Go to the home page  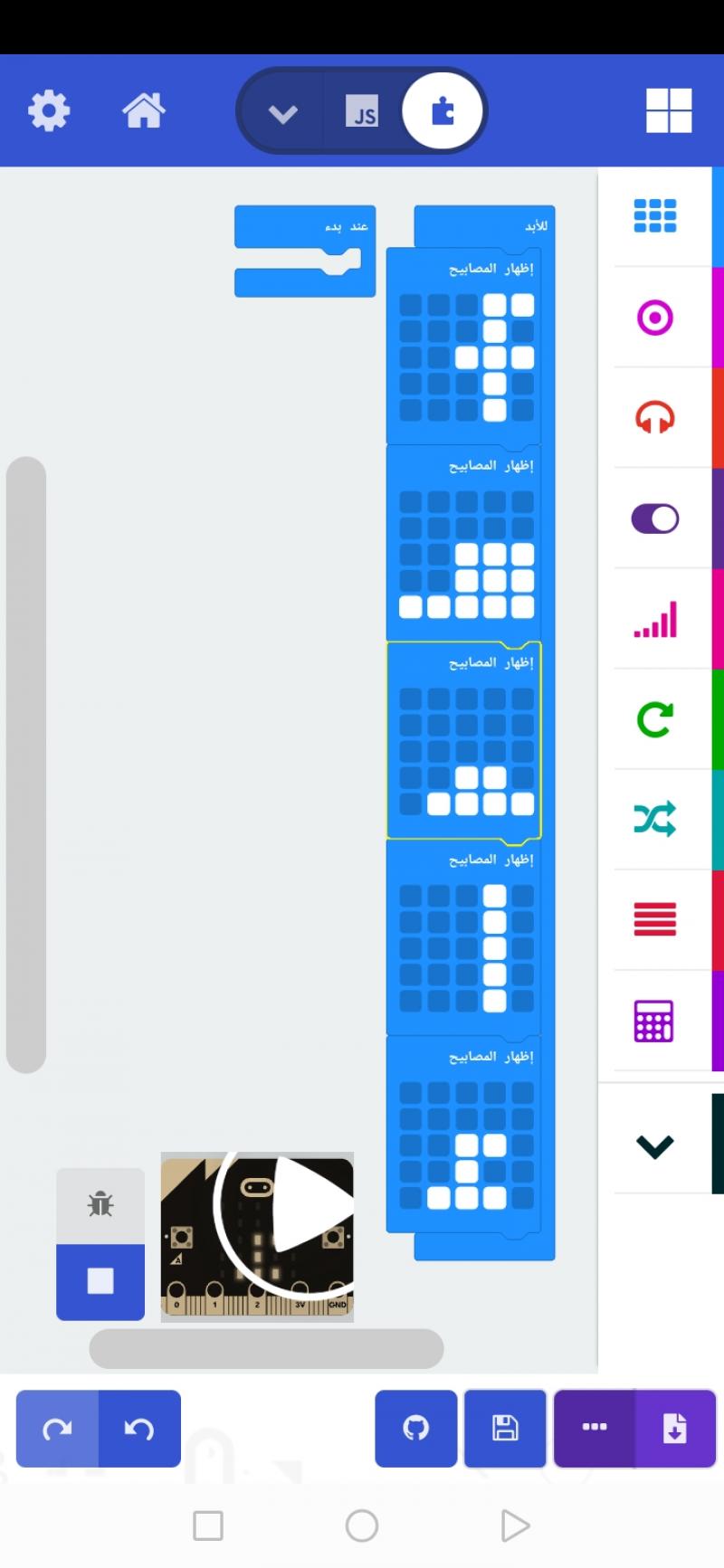(x=144, y=111)
